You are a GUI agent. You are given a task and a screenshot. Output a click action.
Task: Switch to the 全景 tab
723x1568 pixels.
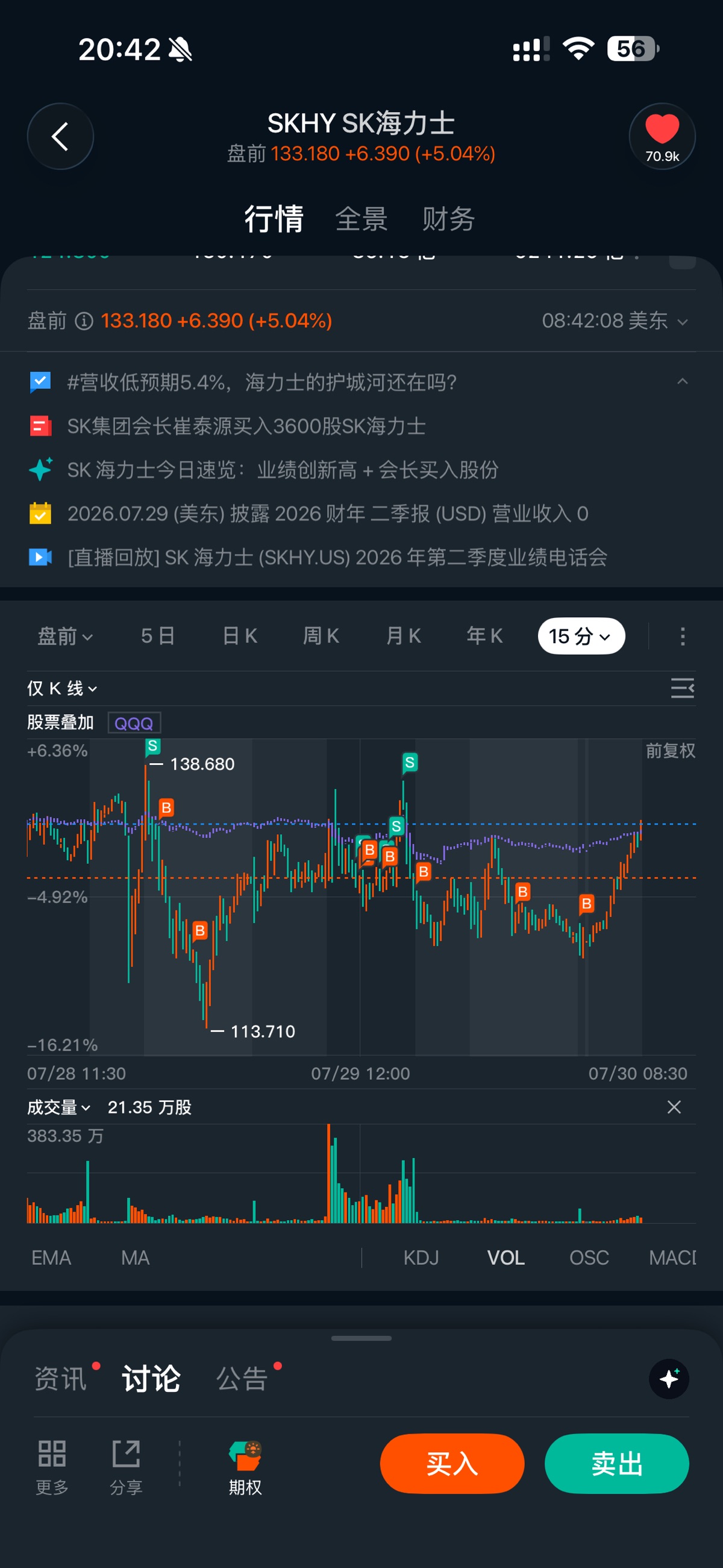click(361, 219)
